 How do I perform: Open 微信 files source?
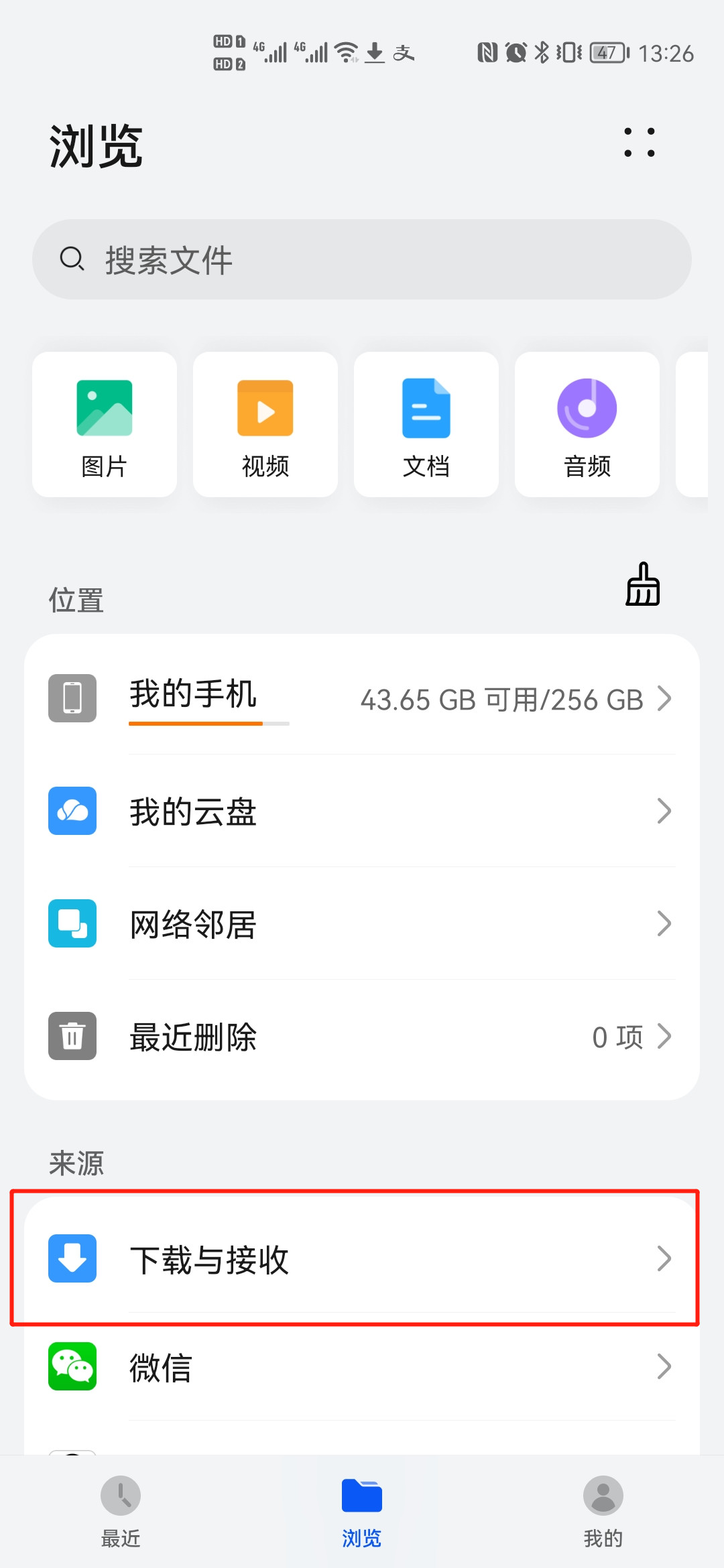click(x=362, y=1366)
